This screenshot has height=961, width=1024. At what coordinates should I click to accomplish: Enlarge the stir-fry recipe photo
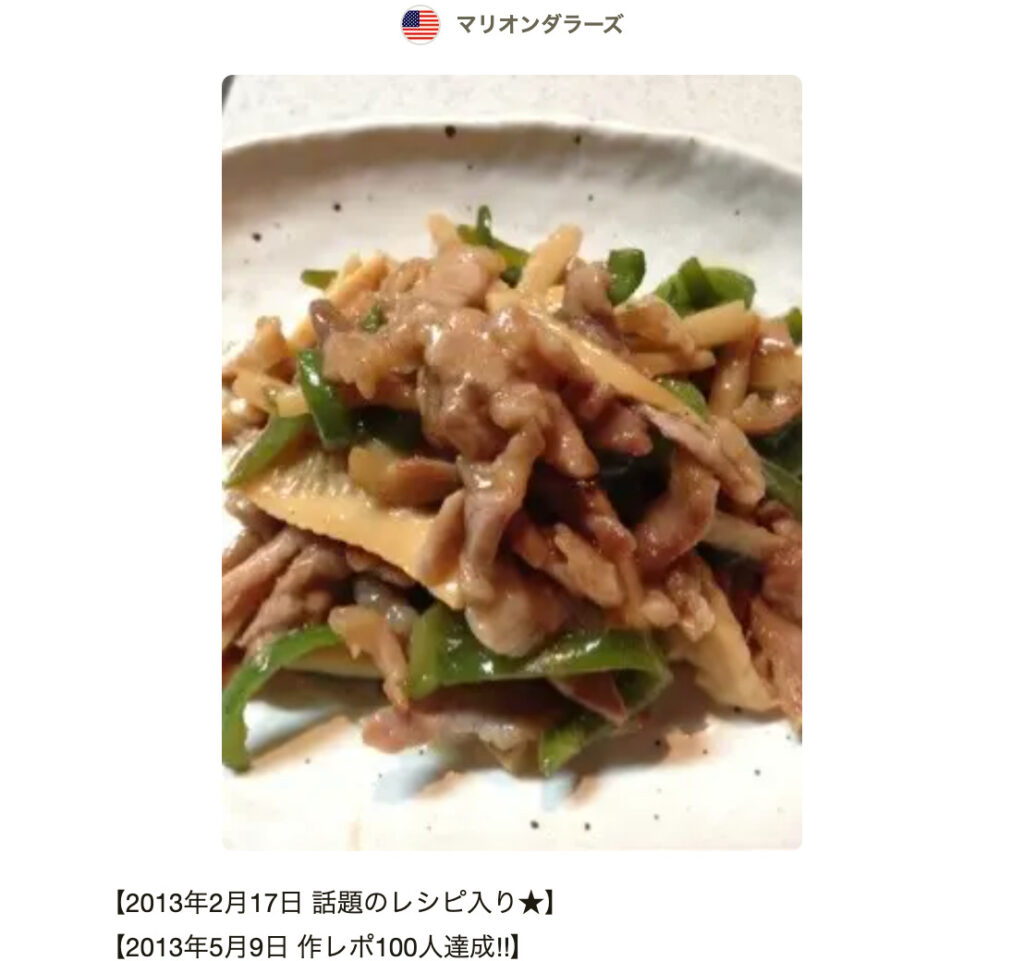click(x=511, y=462)
